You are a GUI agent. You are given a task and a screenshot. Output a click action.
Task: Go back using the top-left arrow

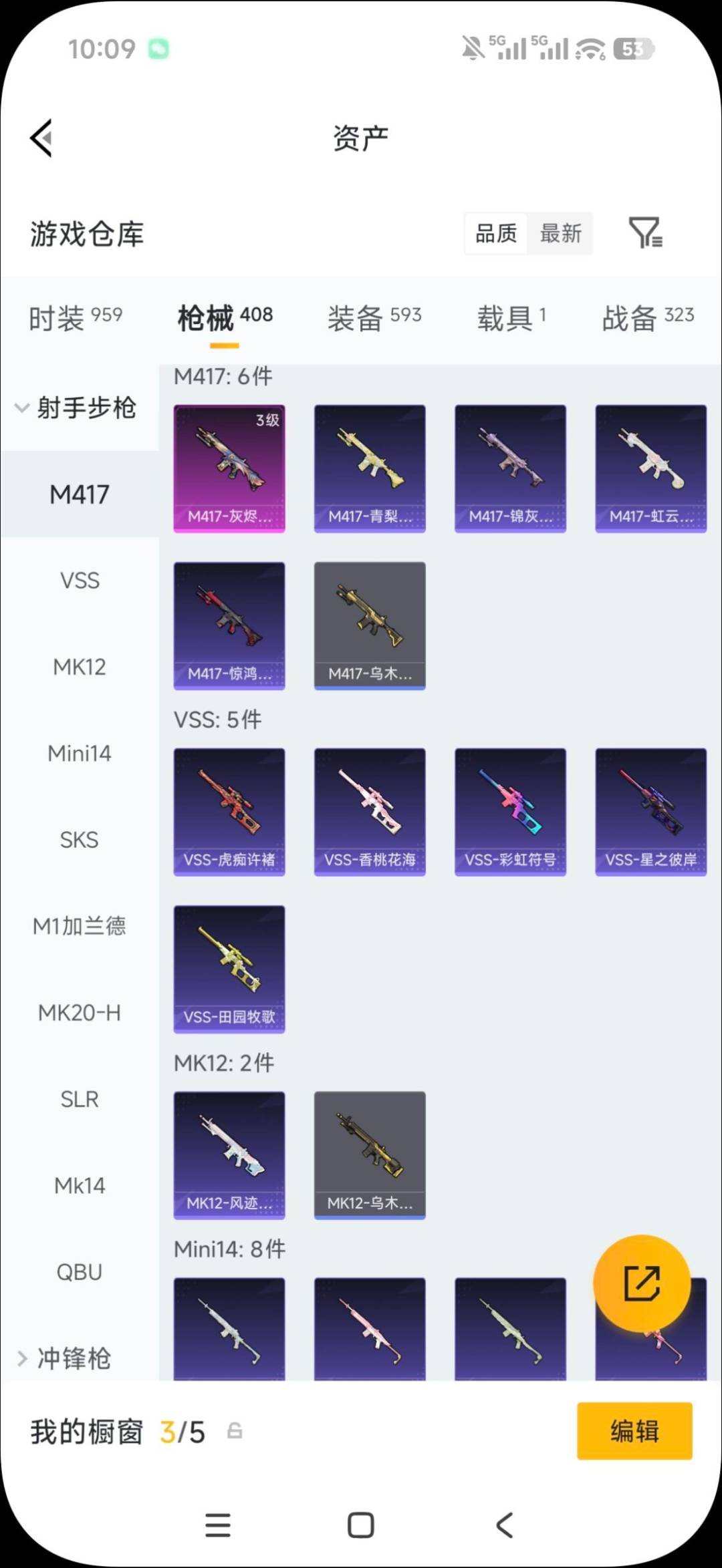[41, 138]
